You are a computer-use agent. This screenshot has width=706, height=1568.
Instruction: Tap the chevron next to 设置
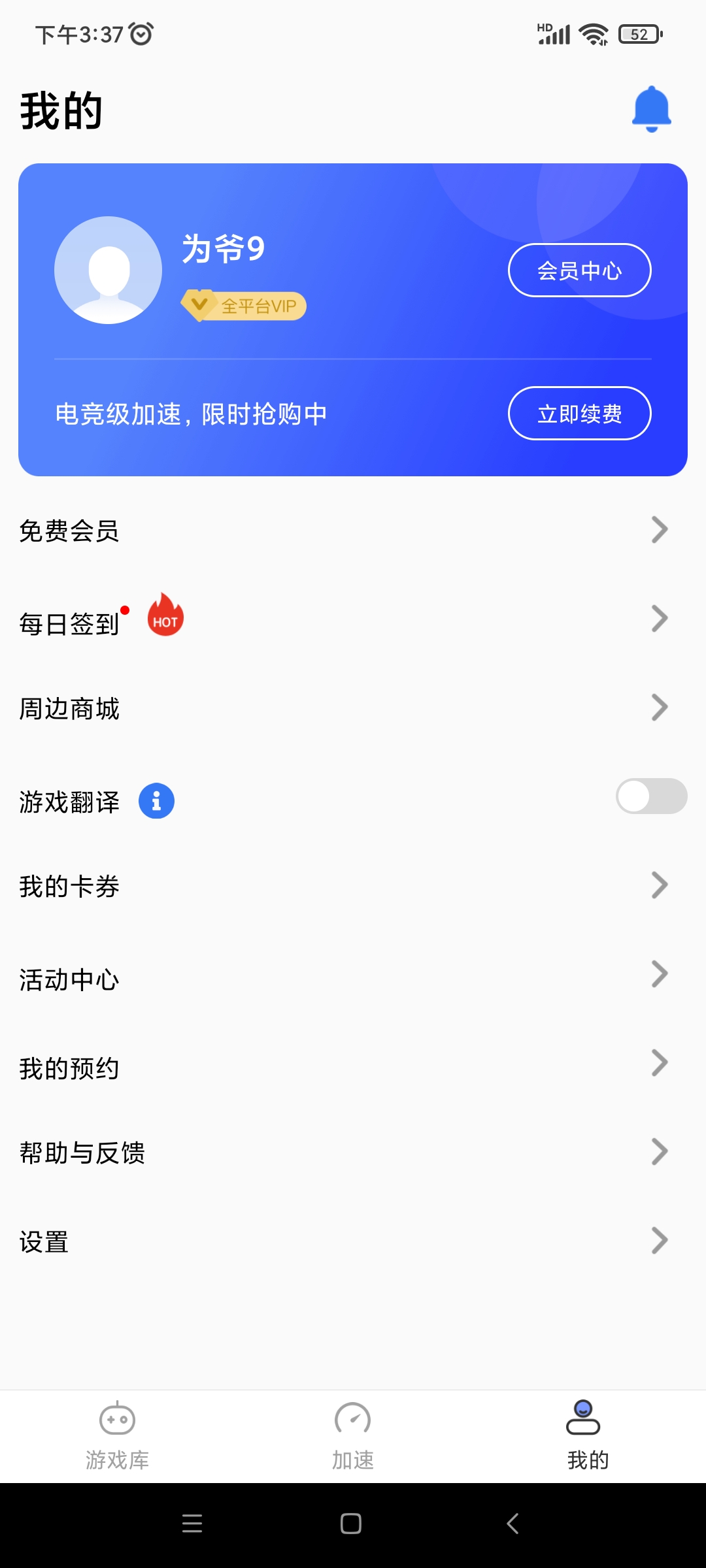pyautogui.click(x=659, y=1241)
